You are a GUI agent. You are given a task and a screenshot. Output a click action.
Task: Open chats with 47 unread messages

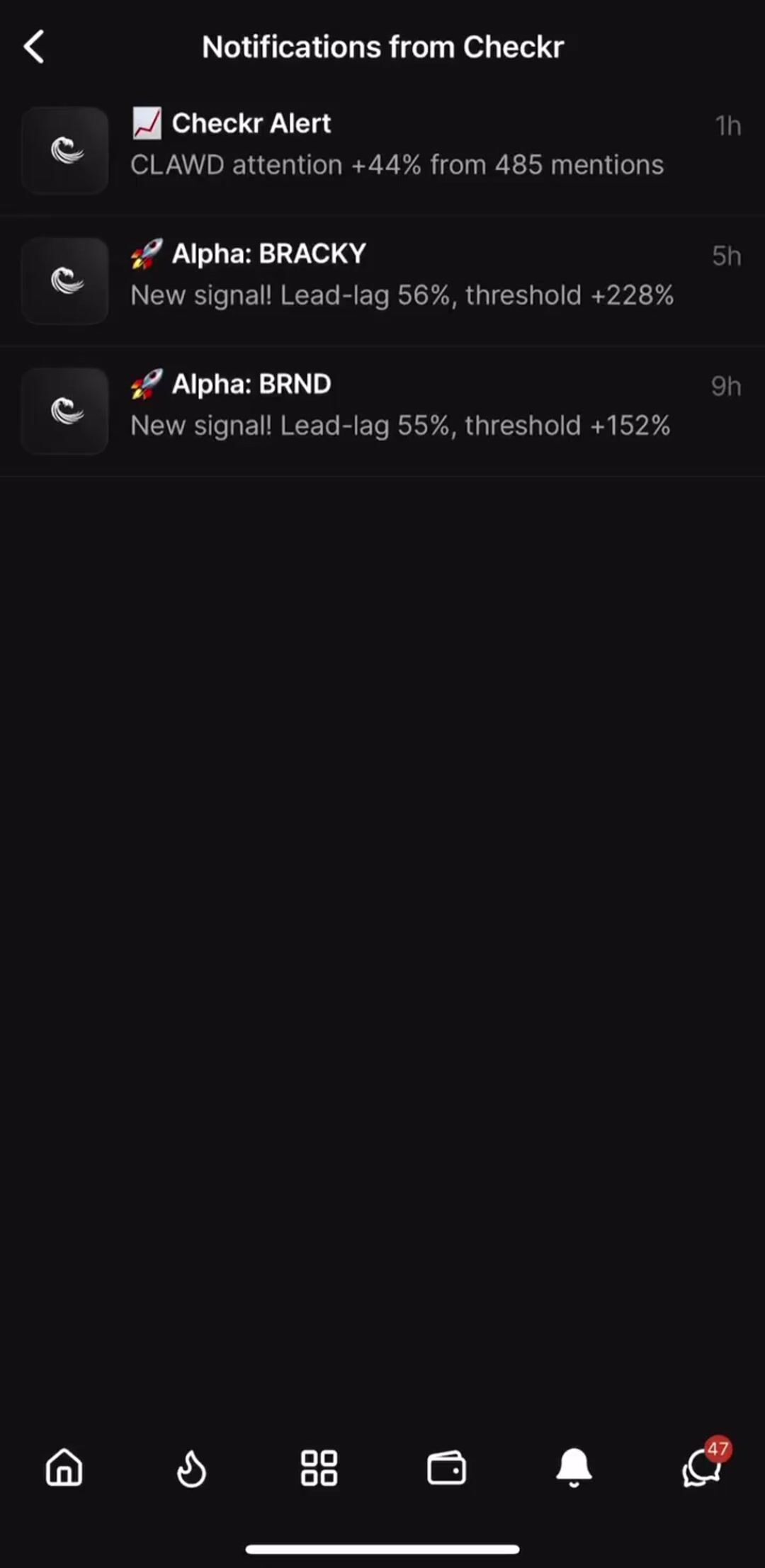coord(701,1467)
